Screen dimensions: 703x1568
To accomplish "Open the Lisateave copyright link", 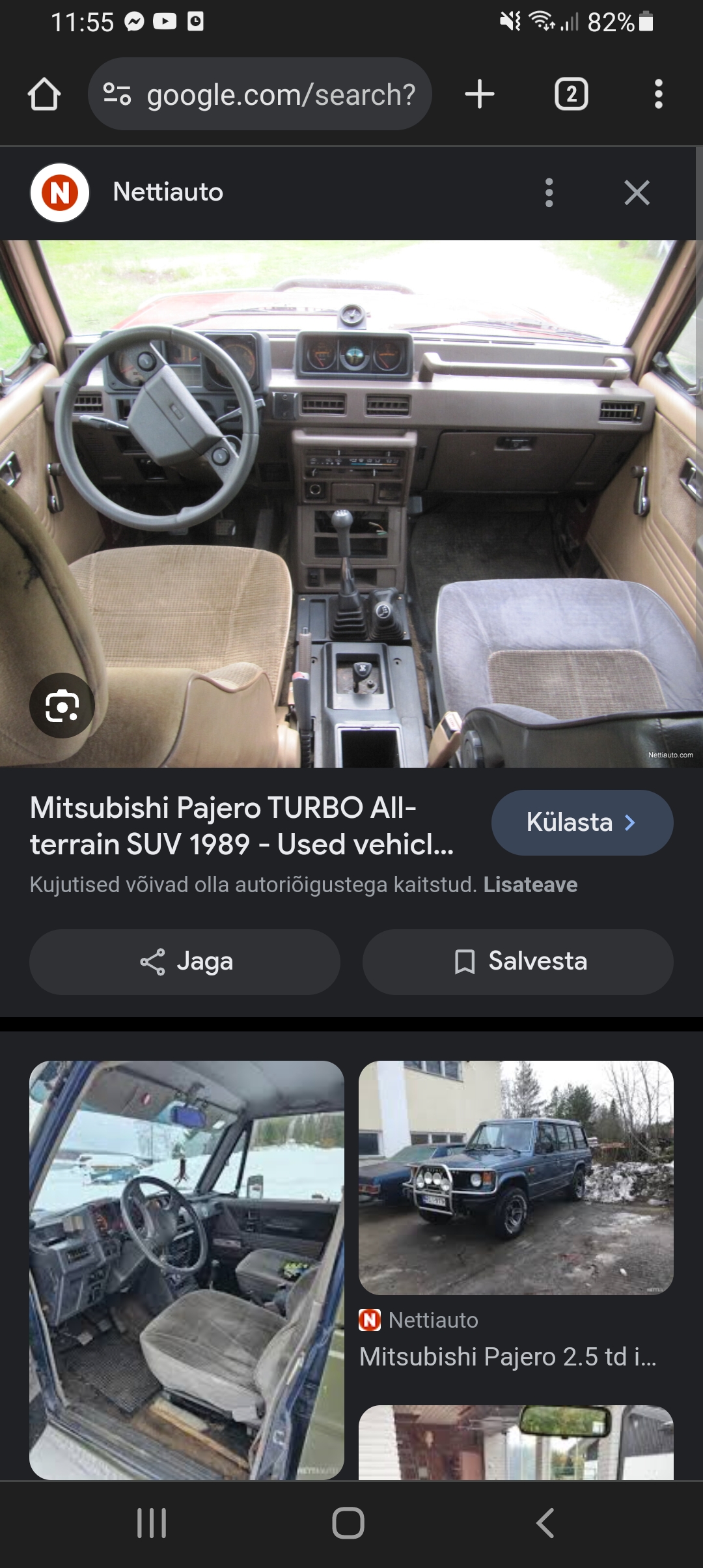I will tap(529, 884).
